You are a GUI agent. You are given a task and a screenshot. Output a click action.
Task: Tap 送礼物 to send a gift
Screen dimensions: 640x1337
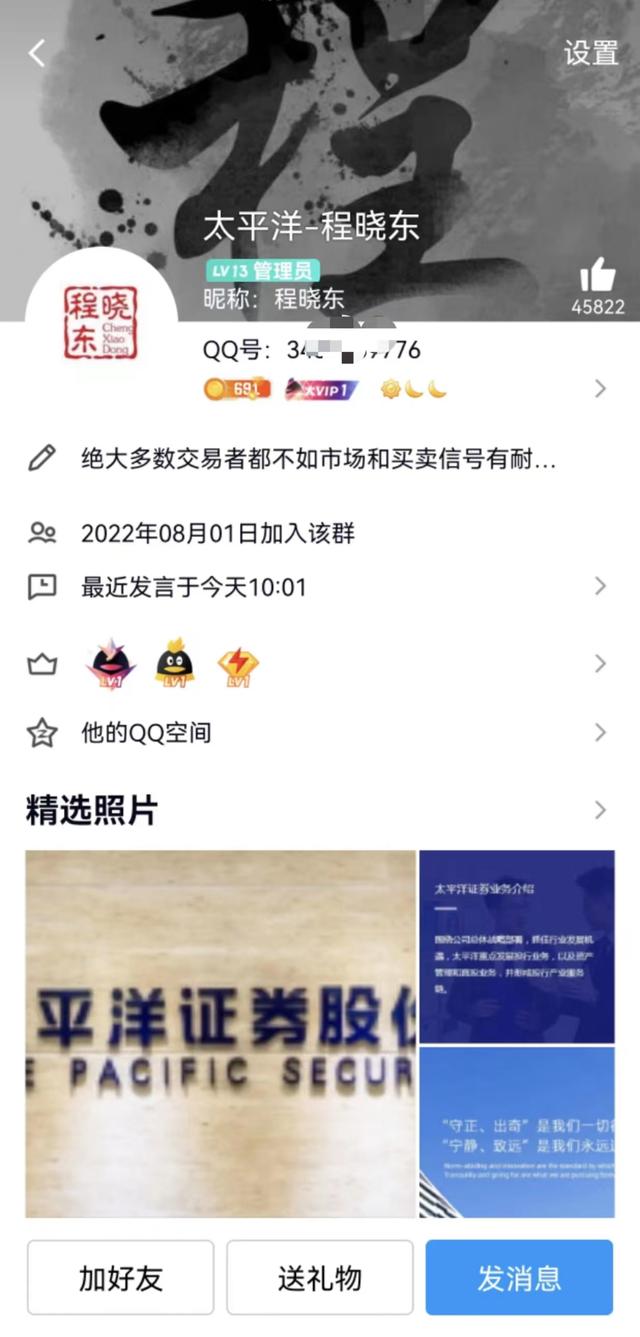(x=319, y=1277)
